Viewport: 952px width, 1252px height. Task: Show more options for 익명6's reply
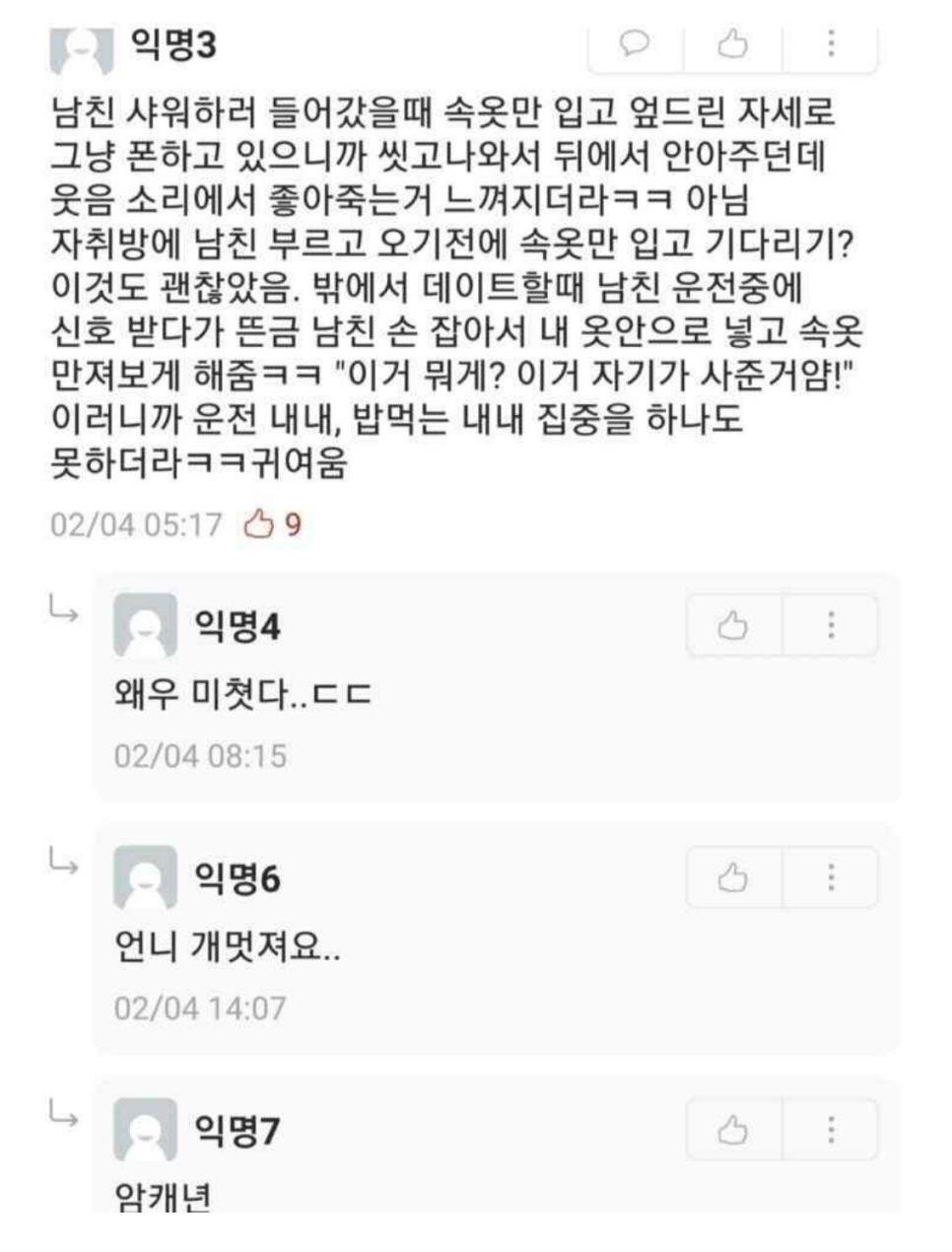[831, 877]
